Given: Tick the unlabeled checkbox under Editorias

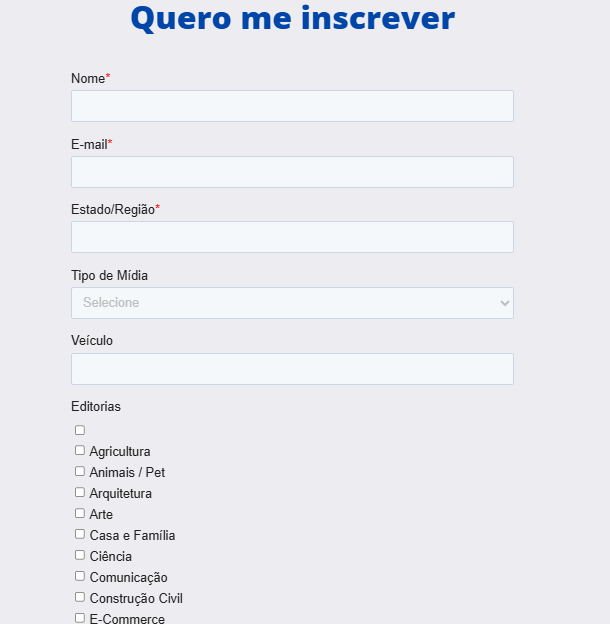Looking at the screenshot, I should (x=80, y=430).
